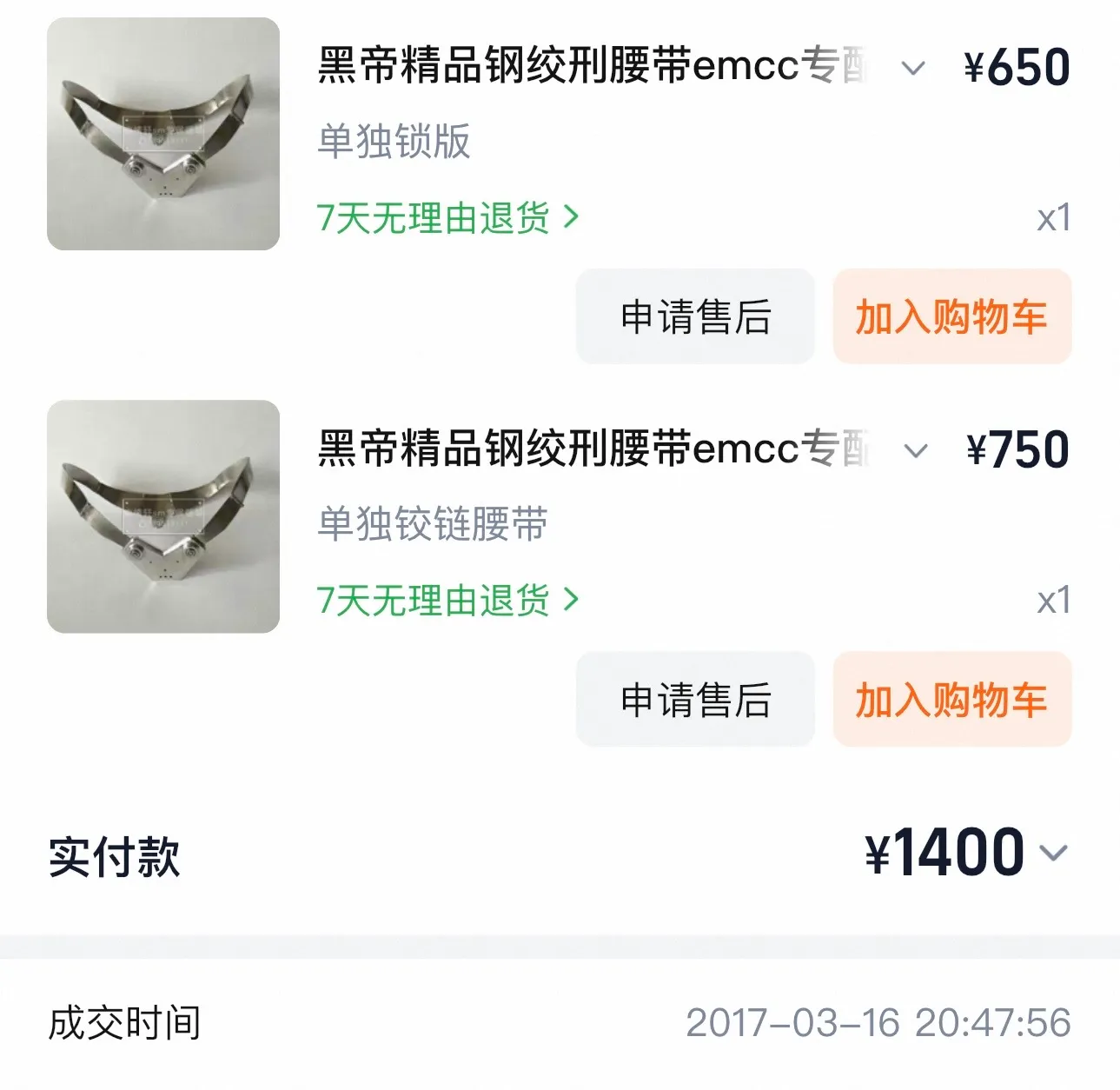Open 7天无理由退货 for the 单独铰链腰带 item

pyautogui.click(x=447, y=600)
